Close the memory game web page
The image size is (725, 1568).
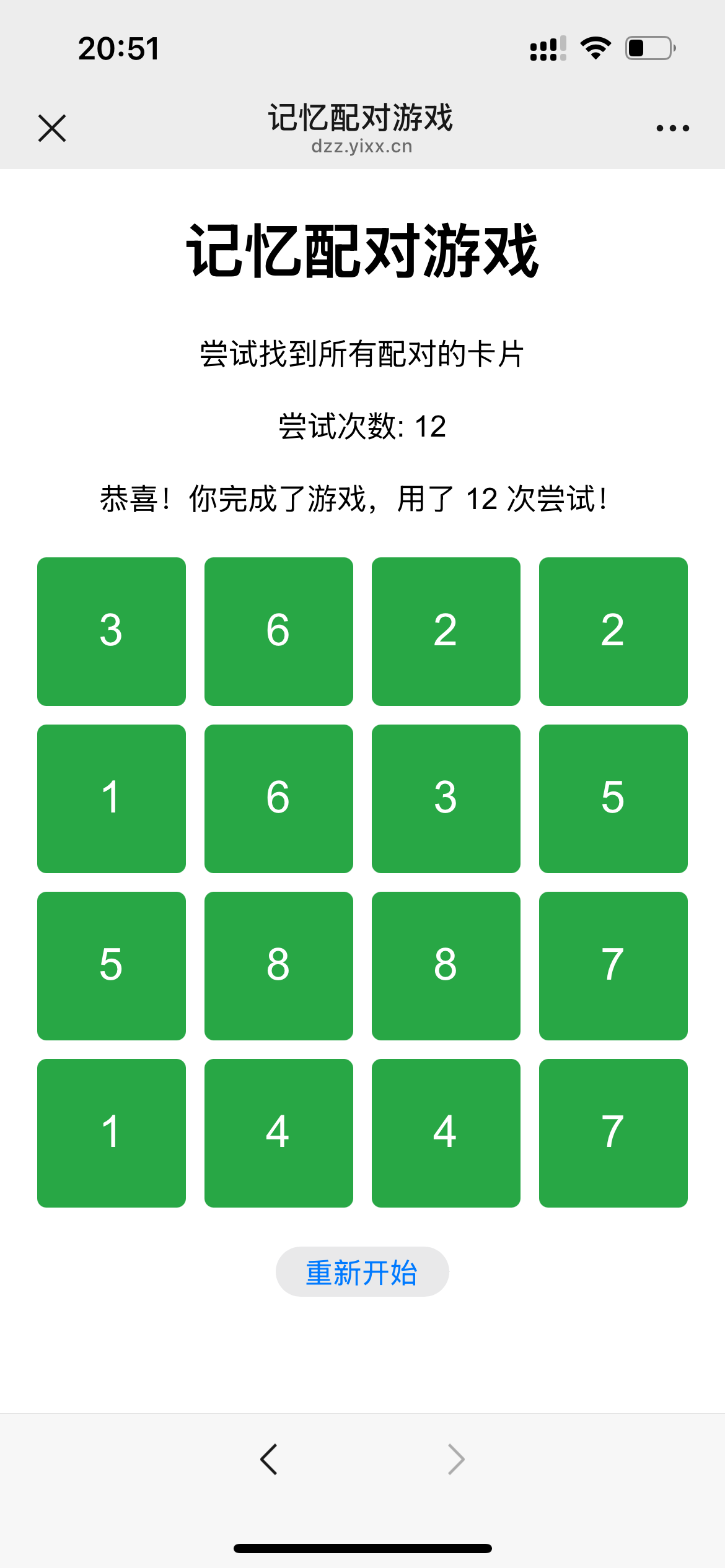point(52,128)
